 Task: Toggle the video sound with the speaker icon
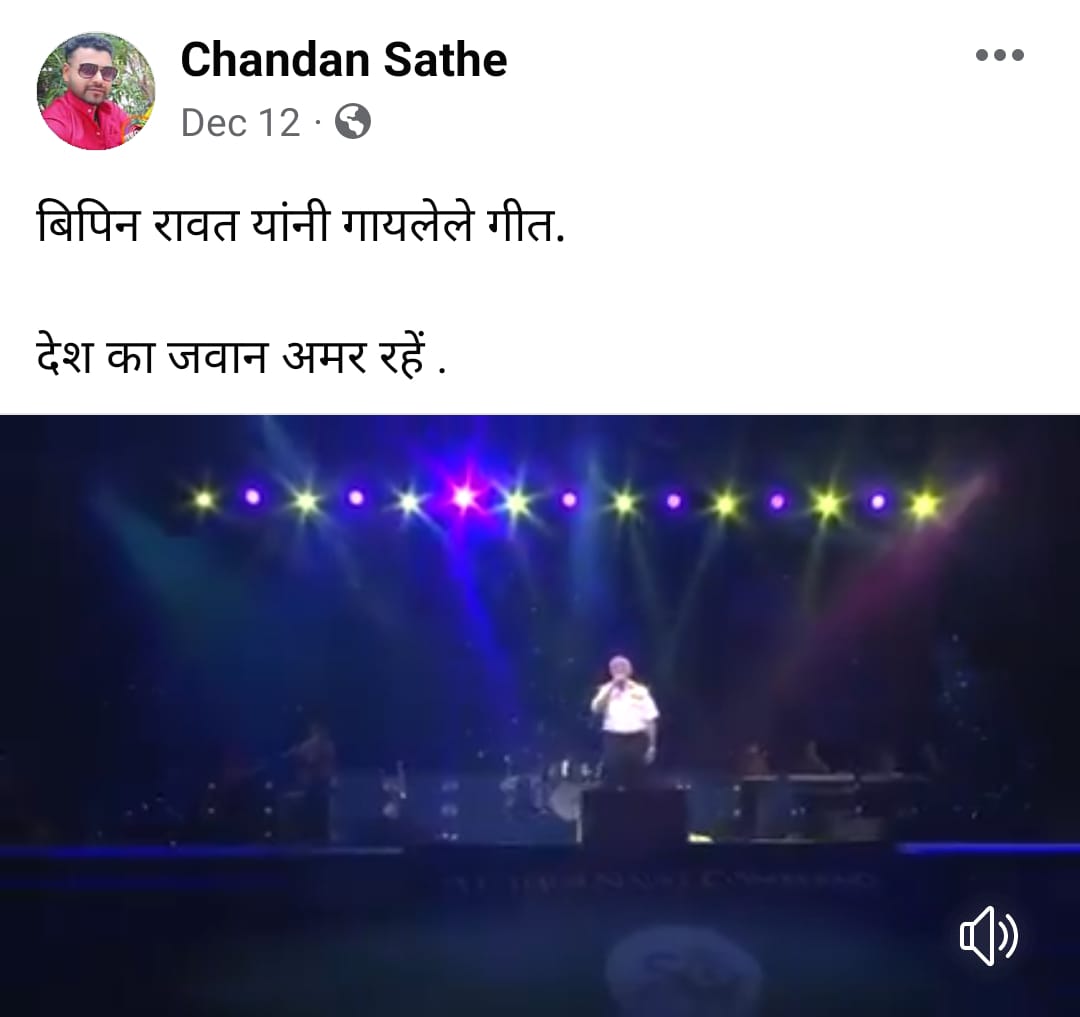pos(988,936)
